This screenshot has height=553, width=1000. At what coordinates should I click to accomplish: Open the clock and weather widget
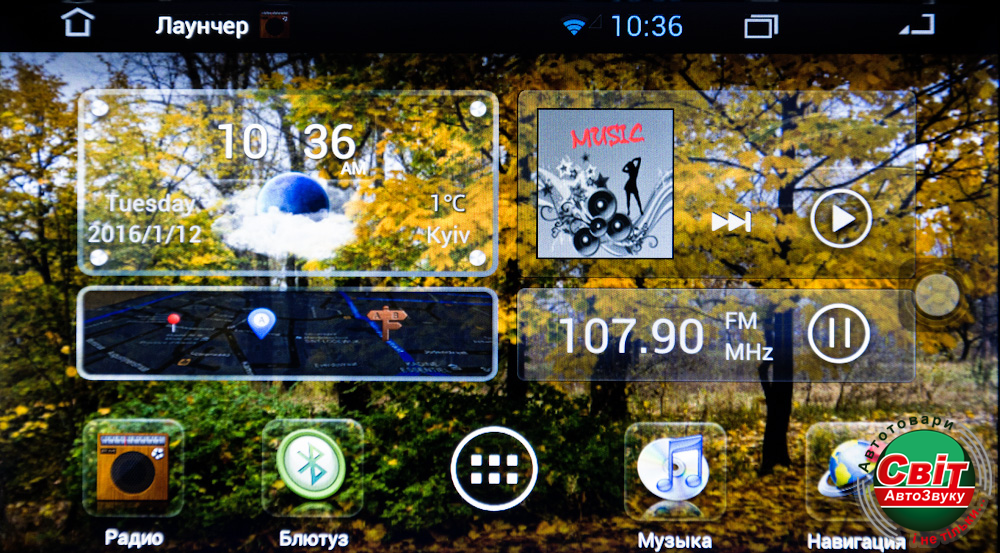point(288,183)
